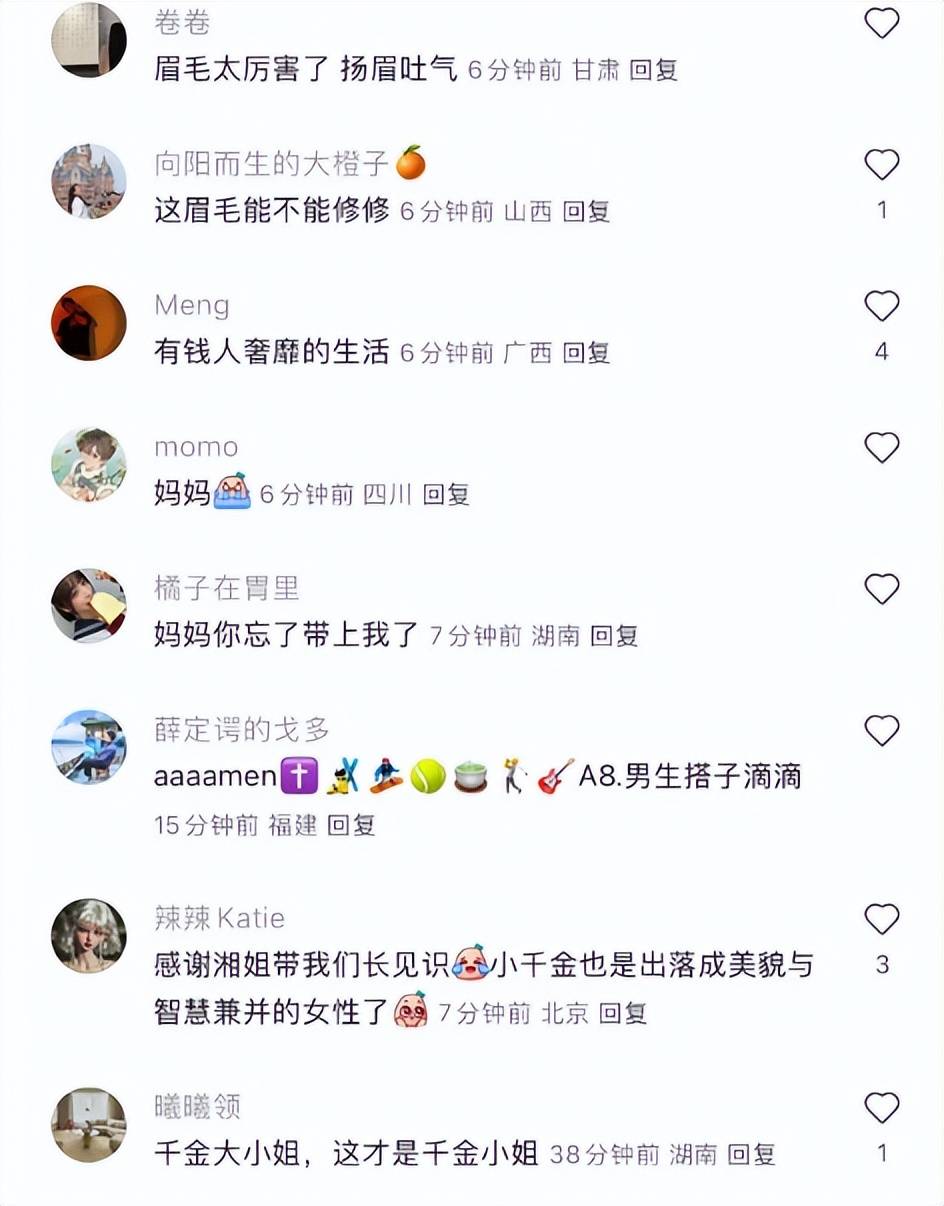Image resolution: width=944 pixels, height=1206 pixels.
Task: Like 薛定谔的戈多's comment
Action: 881,731
